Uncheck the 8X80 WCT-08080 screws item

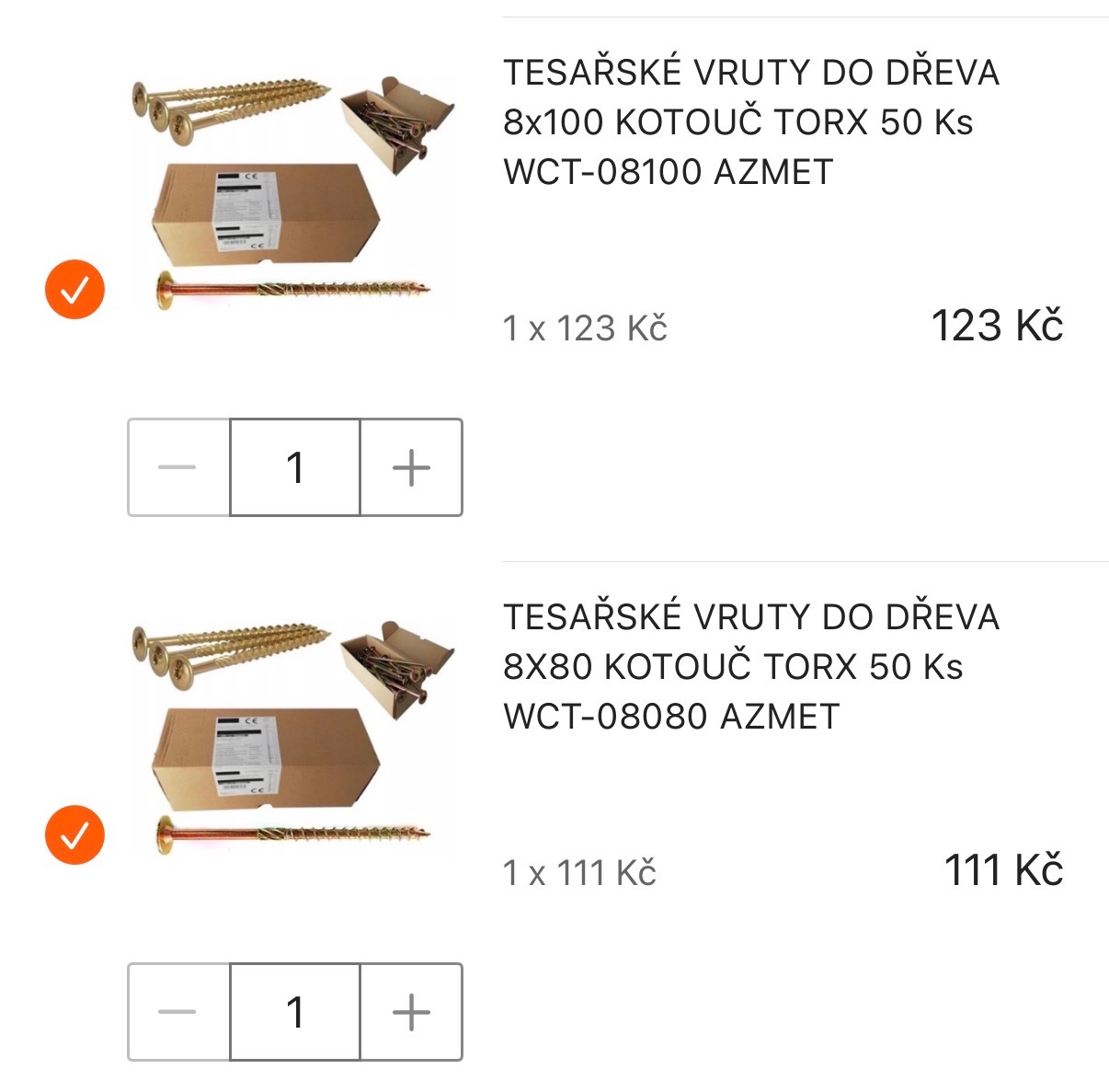[74, 834]
